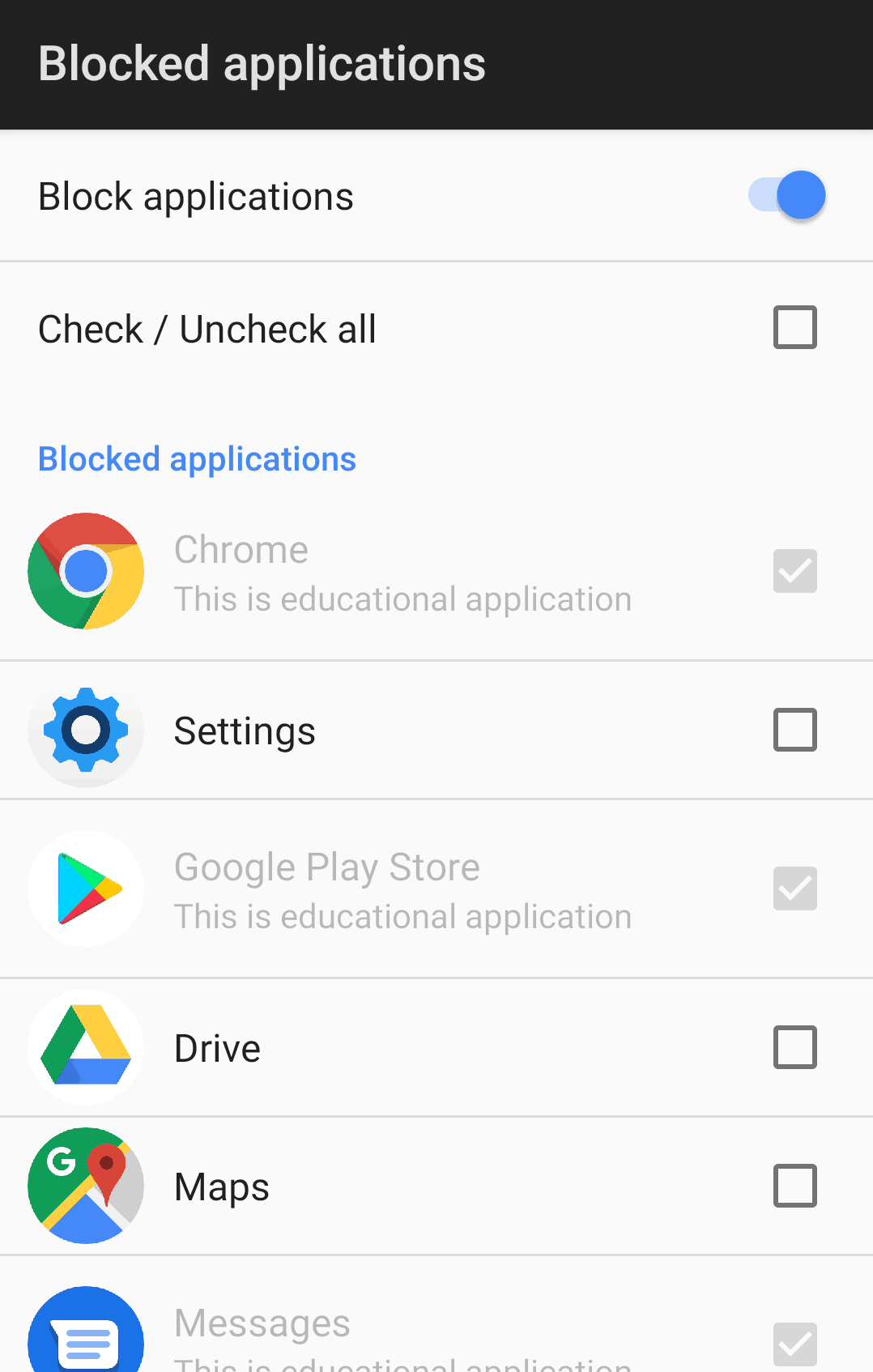Screen dimensions: 873x1372
Task: Click the Blocked applications section header
Action: [197, 458]
